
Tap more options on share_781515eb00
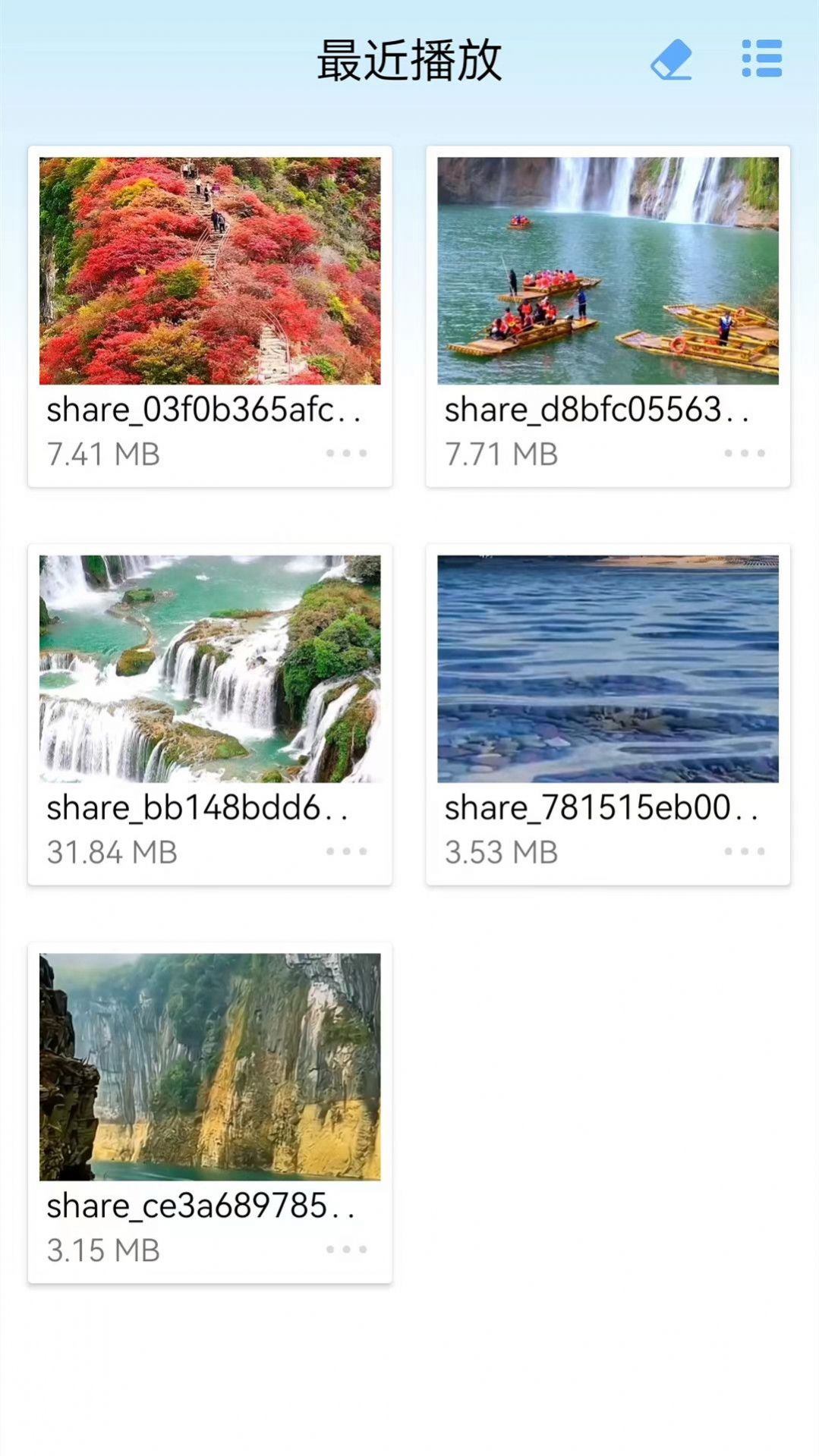coord(745,851)
